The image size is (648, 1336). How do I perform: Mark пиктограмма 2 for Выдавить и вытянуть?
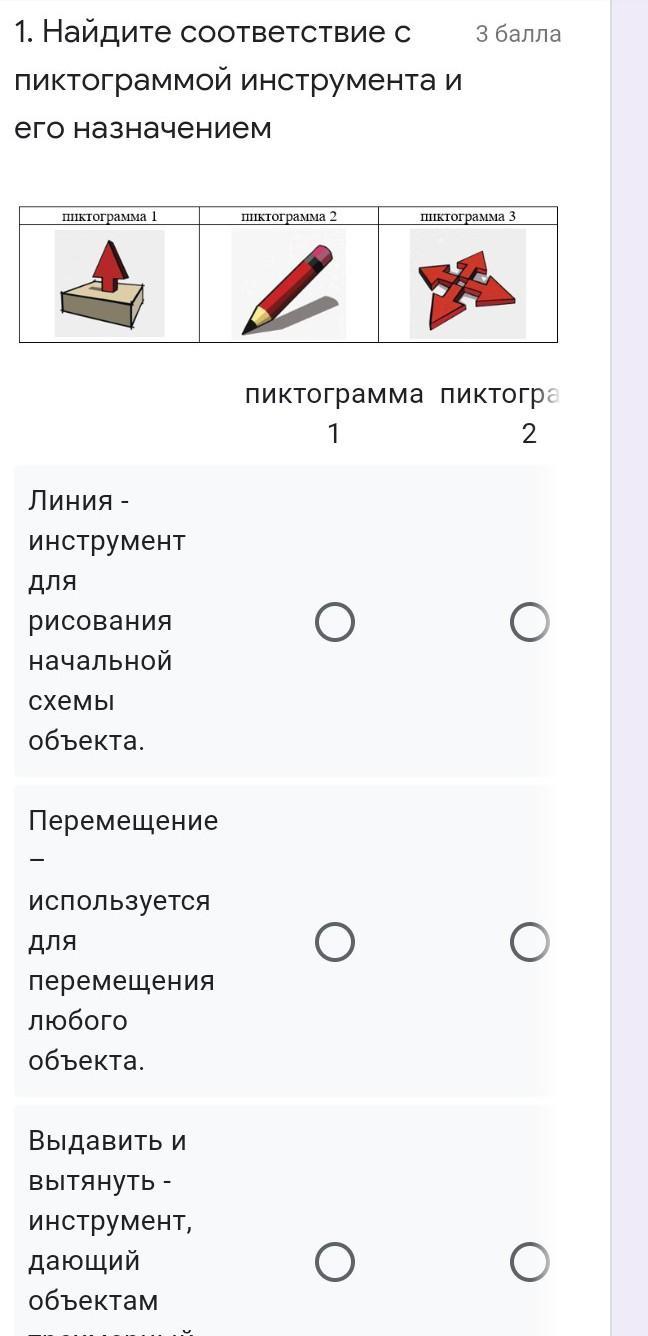click(529, 1262)
